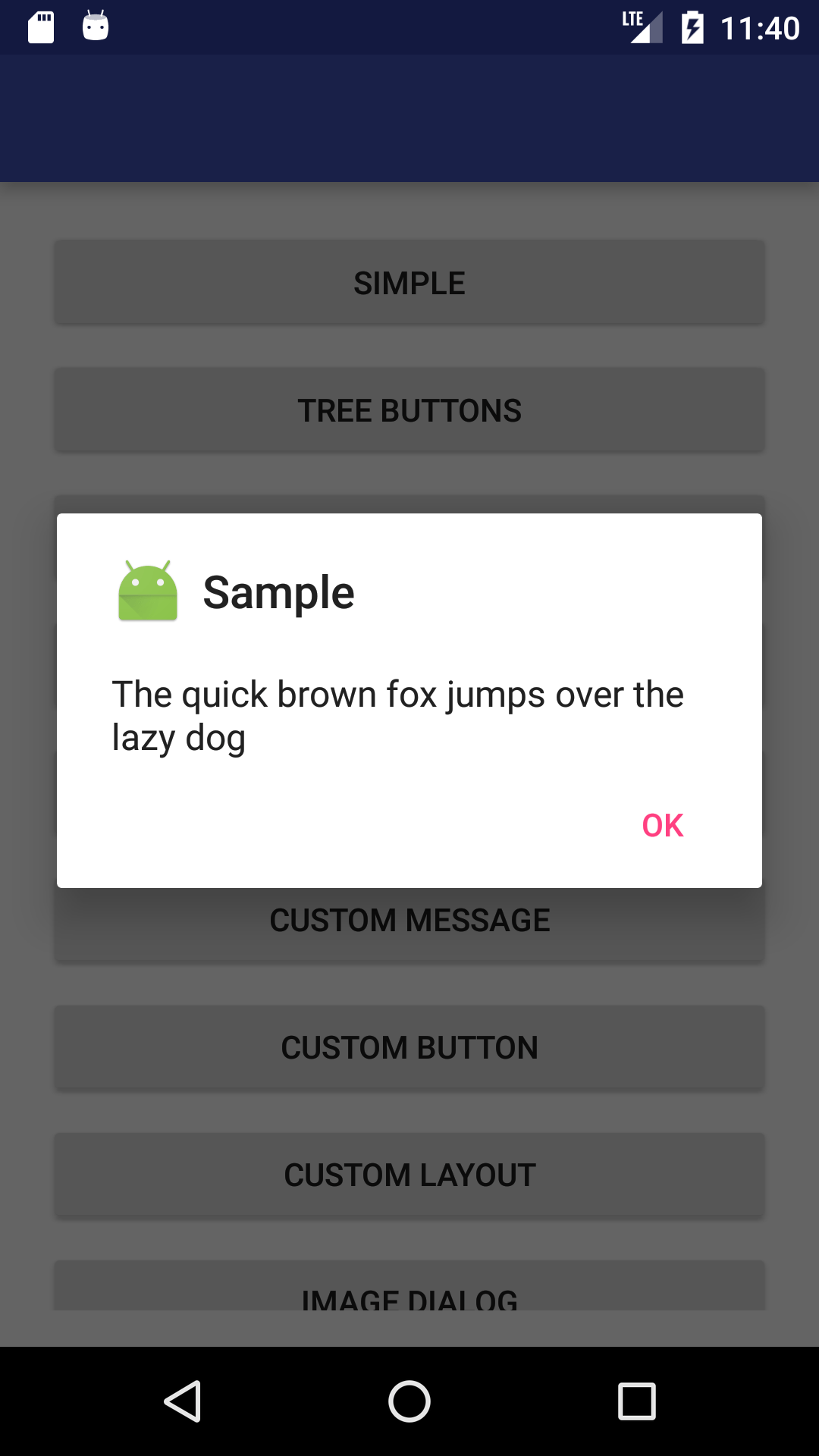Viewport: 819px width, 1456px height.
Task: Open the SIMPLE dialog example
Action: point(409,282)
